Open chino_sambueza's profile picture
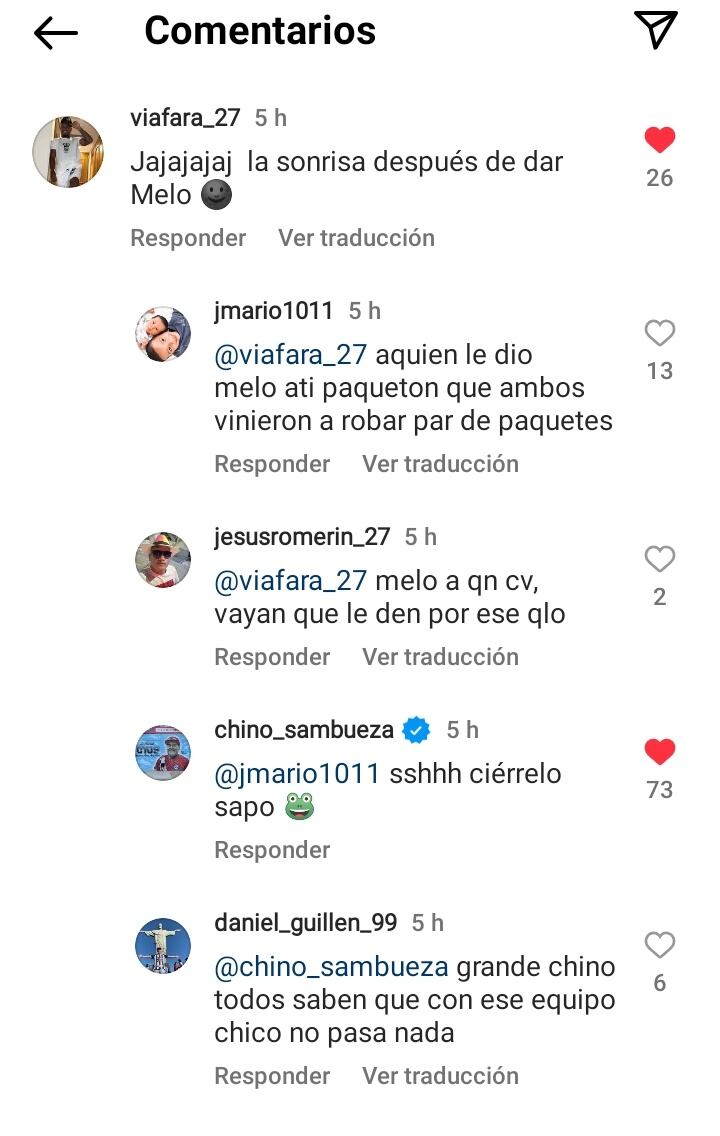Image resolution: width=720 pixels, height=1136 pixels. click(x=162, y=751)
